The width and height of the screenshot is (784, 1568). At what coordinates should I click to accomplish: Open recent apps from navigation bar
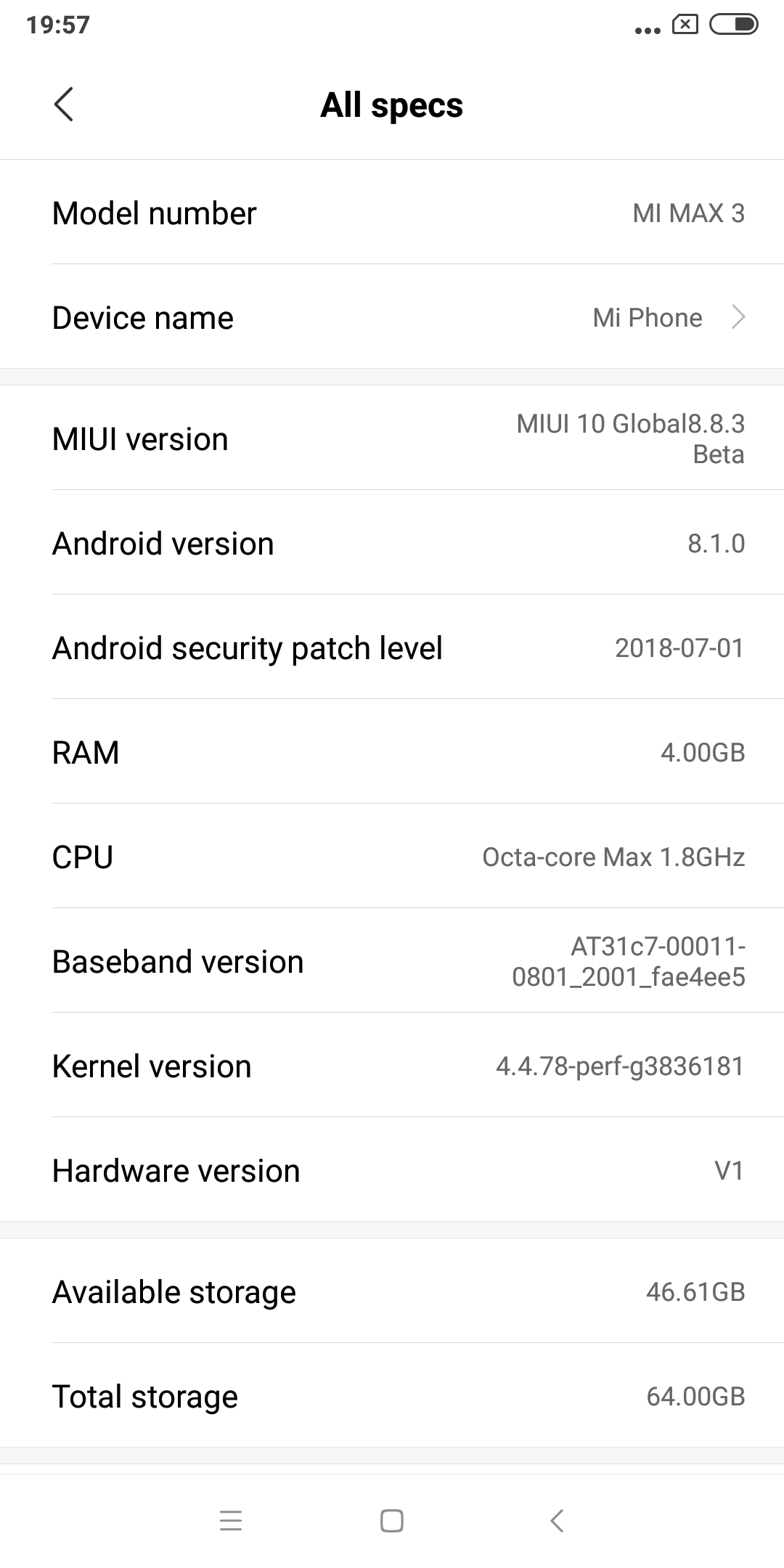231,1520
